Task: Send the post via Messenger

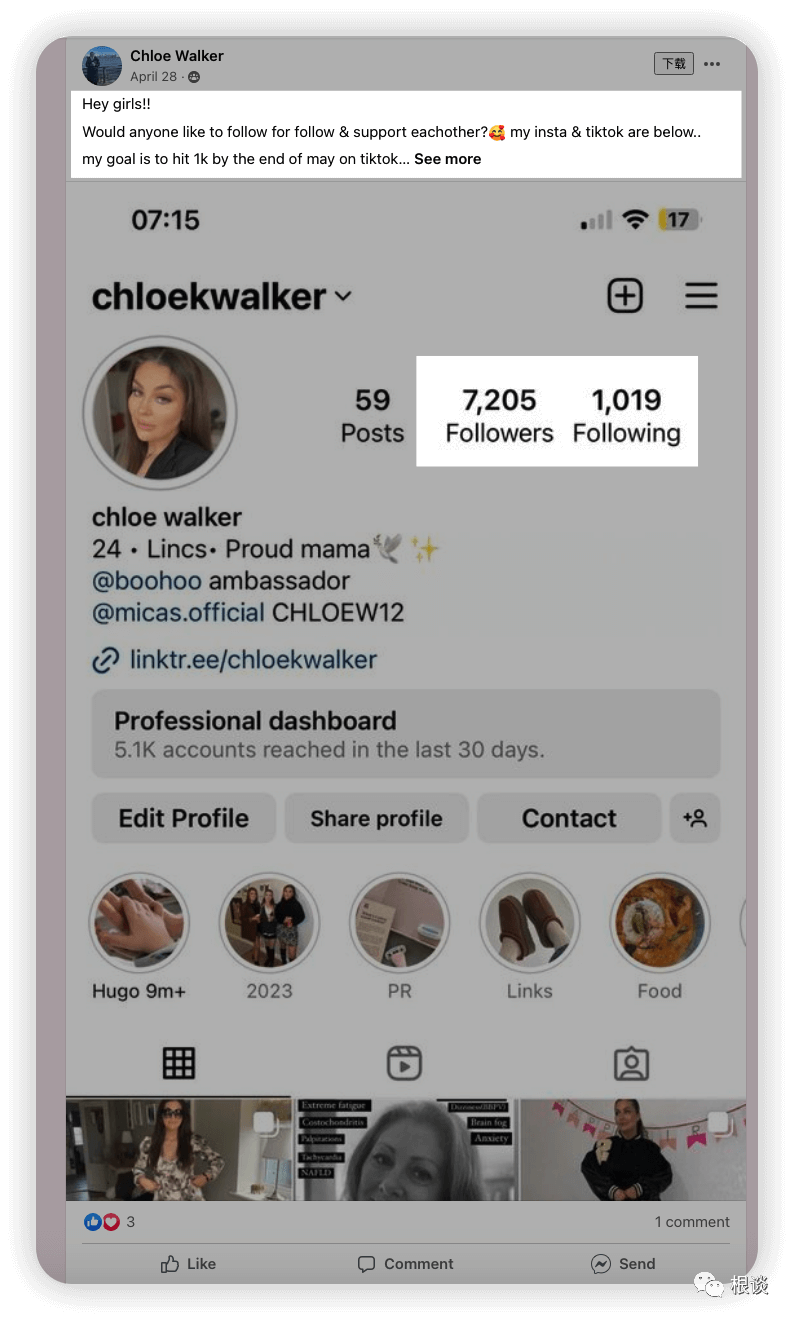Action: [x=622, y=1264]
